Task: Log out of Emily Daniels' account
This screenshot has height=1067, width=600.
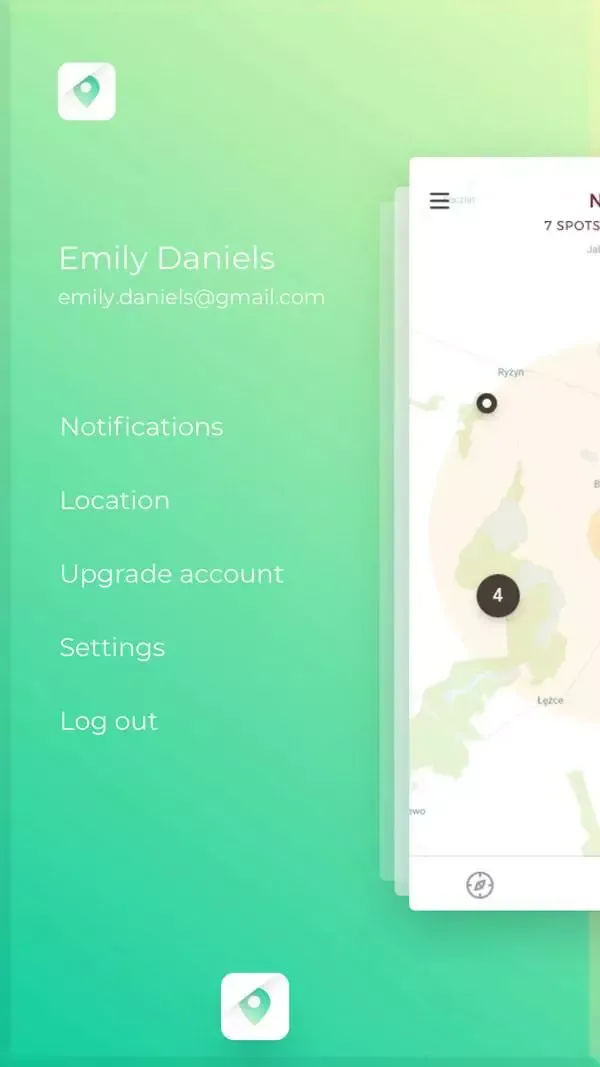Action: pyautogui.click(x=108, y=722)
